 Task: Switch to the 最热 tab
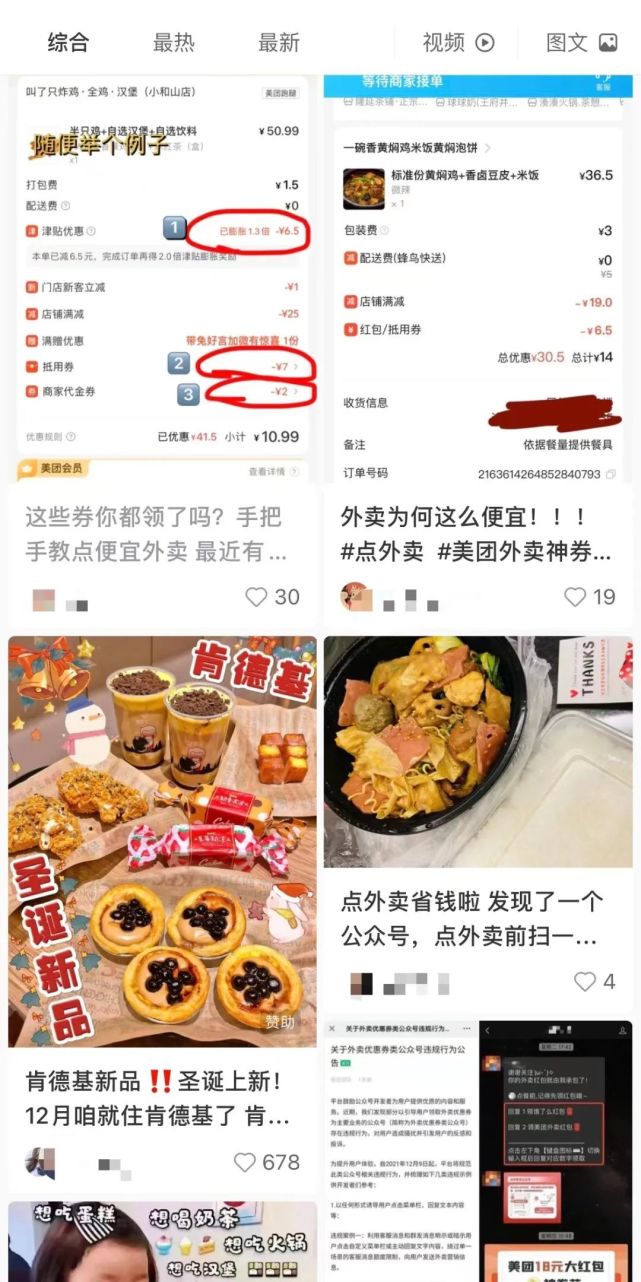click(x=174, y=42)
